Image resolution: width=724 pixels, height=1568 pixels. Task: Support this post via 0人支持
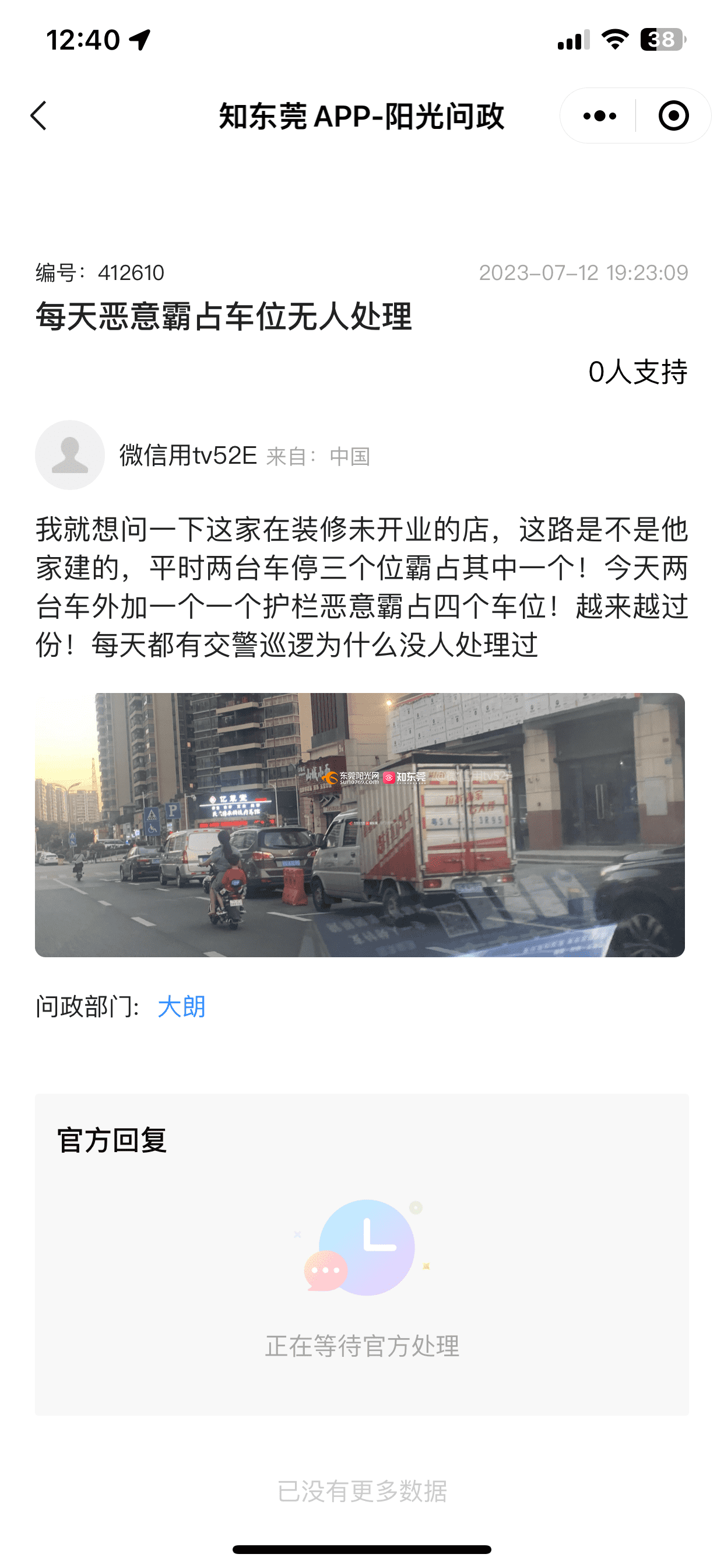[637, 372]
